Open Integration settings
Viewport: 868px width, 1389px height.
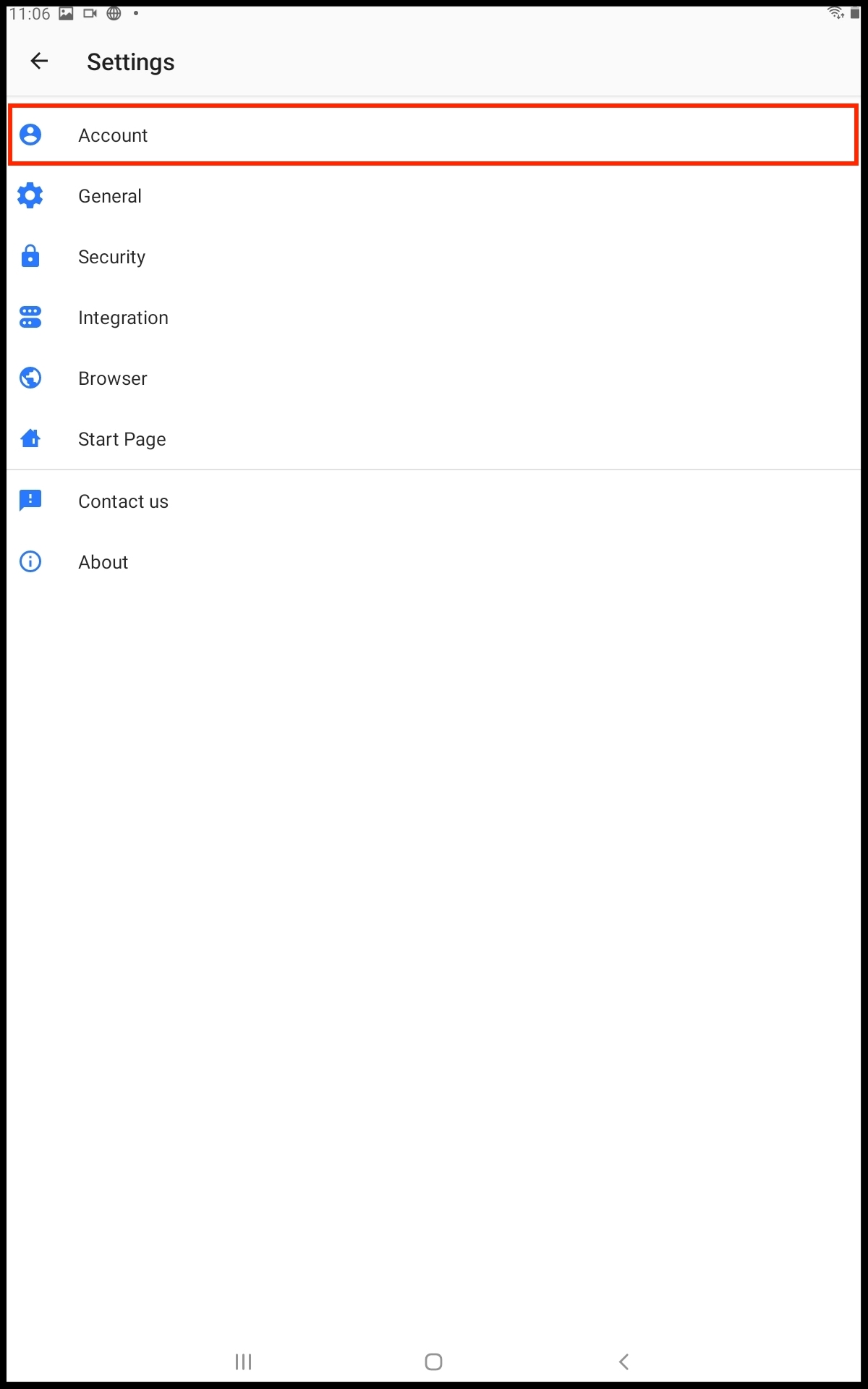coord(123,318)
